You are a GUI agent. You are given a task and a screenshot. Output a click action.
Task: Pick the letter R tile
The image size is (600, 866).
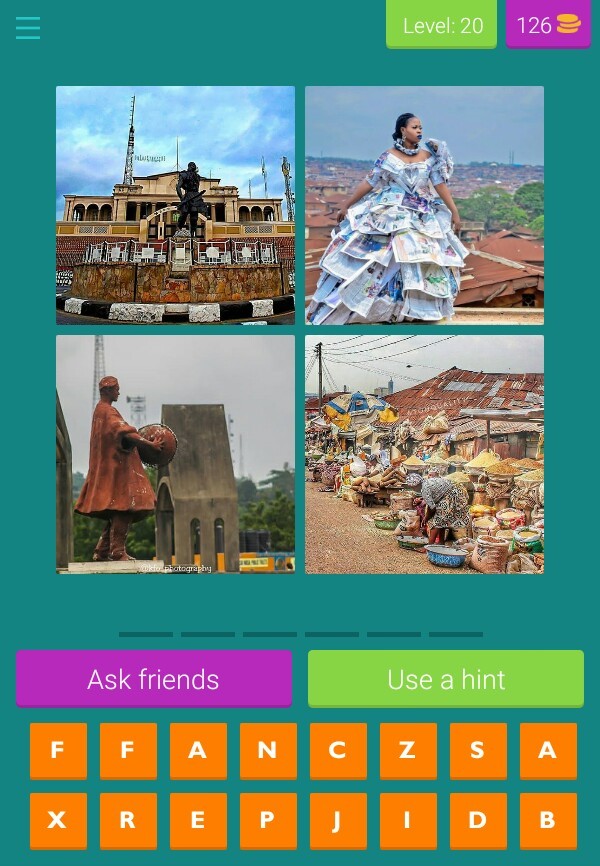127,820
